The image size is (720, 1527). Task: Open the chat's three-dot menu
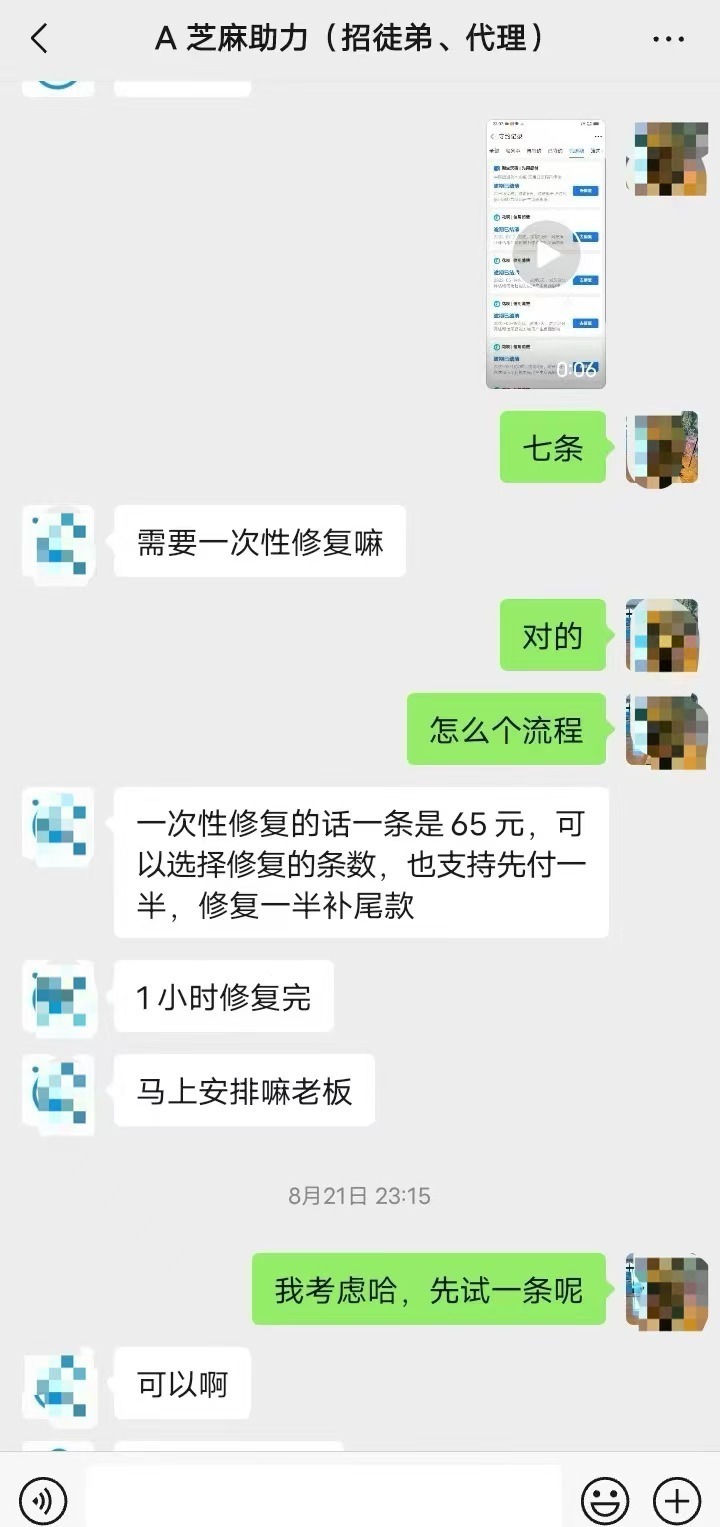coord(668,40)
